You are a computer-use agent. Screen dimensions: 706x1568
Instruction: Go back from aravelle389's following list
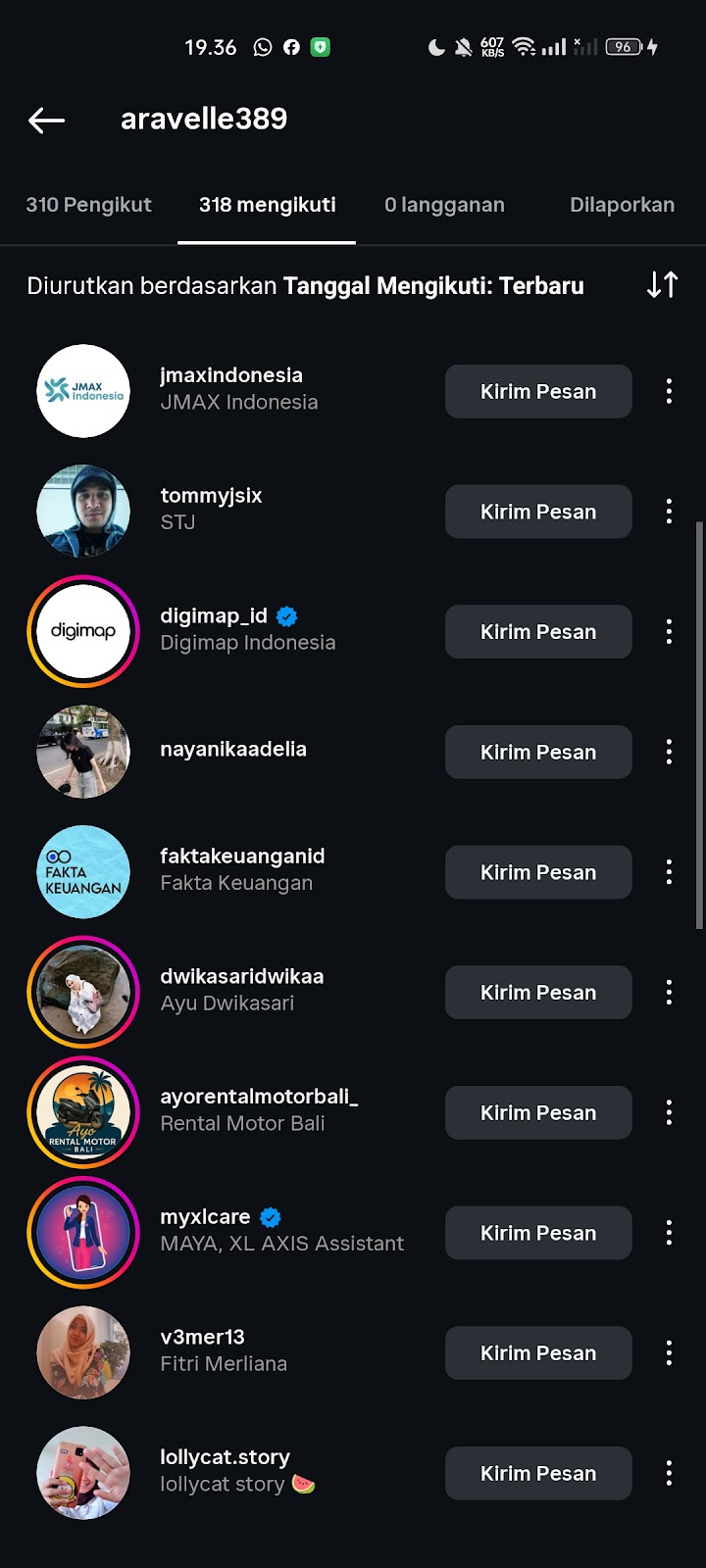tap(46, 120)
